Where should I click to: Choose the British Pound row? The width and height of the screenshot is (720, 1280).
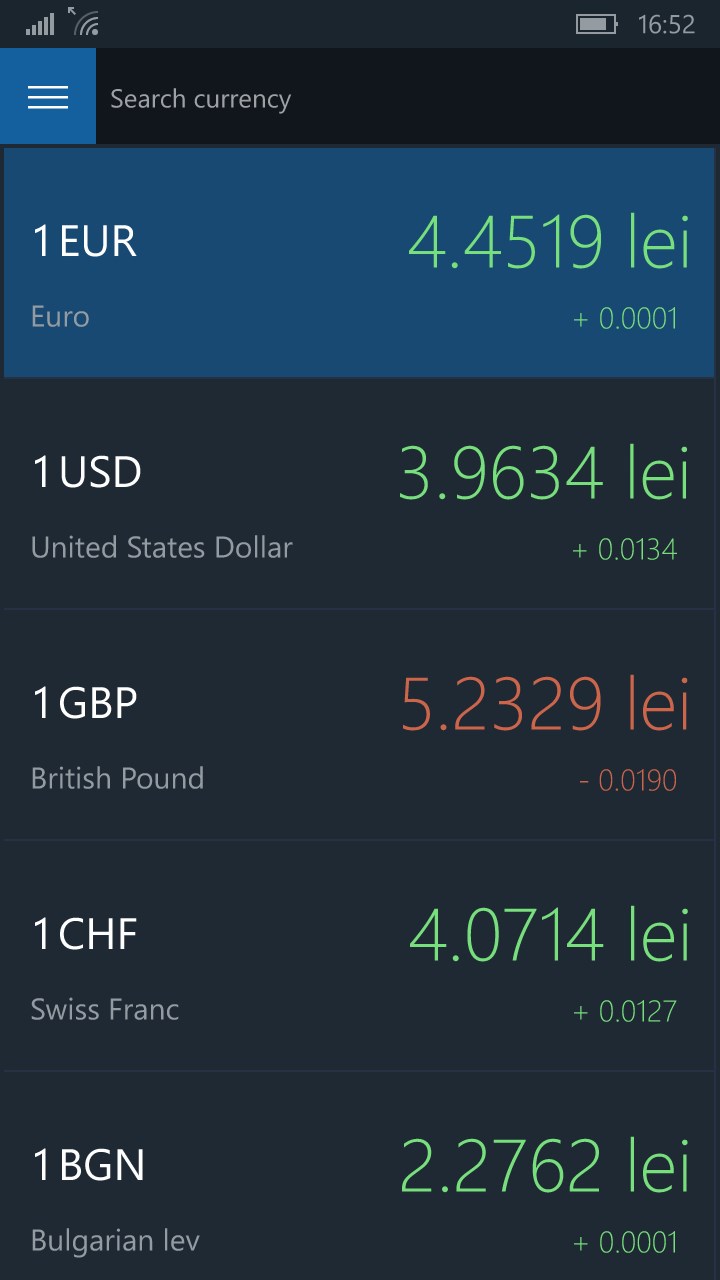point(360,726)
